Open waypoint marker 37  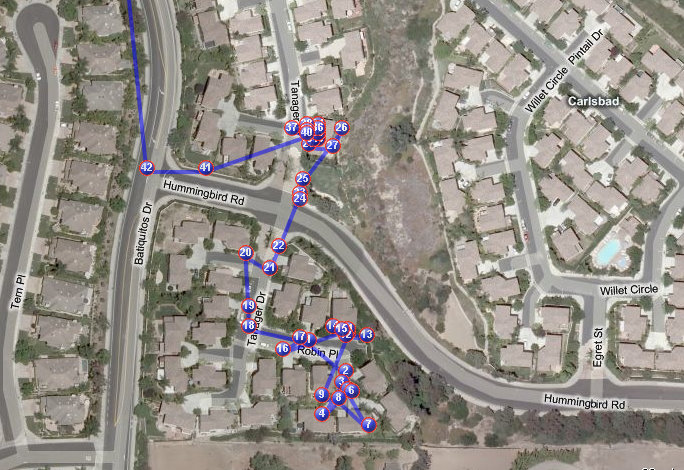click(x=291, y=128)
